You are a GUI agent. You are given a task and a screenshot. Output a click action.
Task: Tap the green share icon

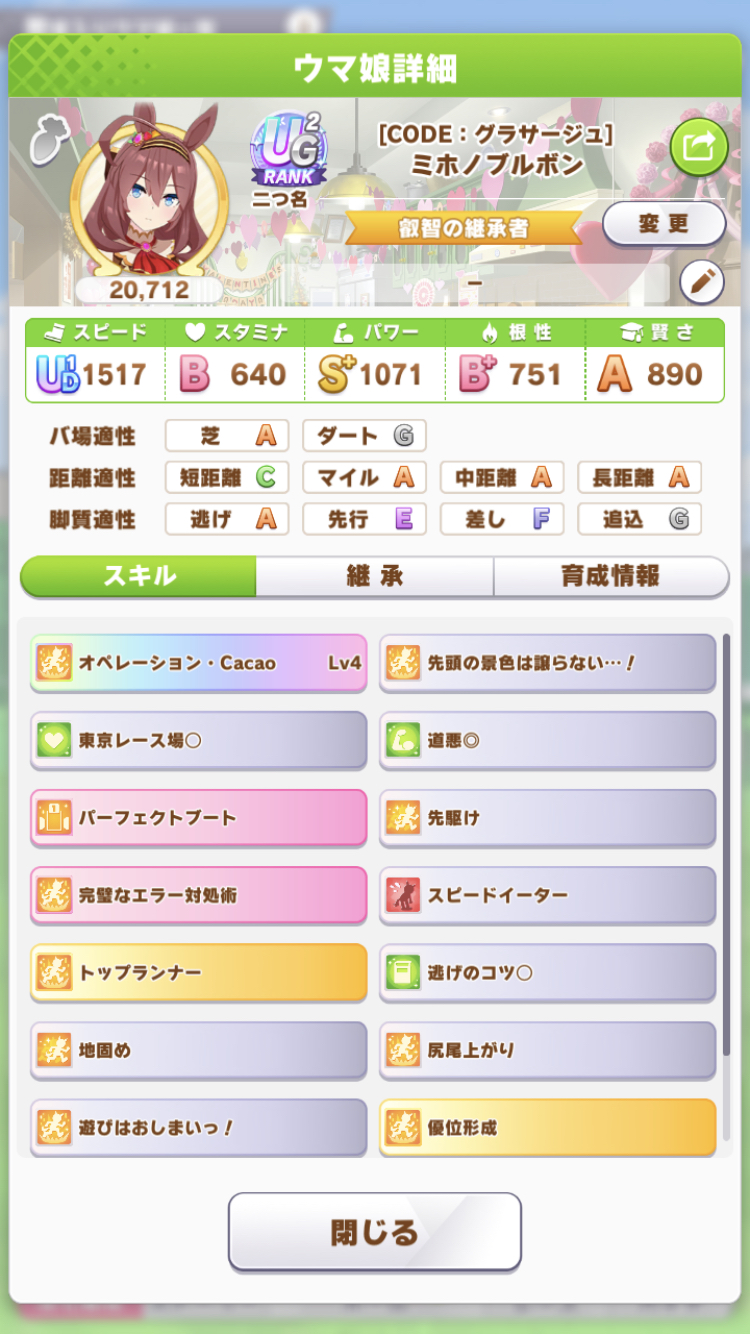pos(697,148)
